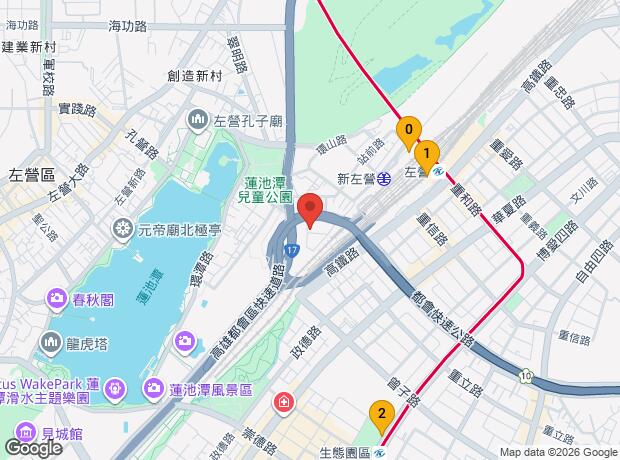
Task: Tap the red location pin
Action: pos(310,211)
